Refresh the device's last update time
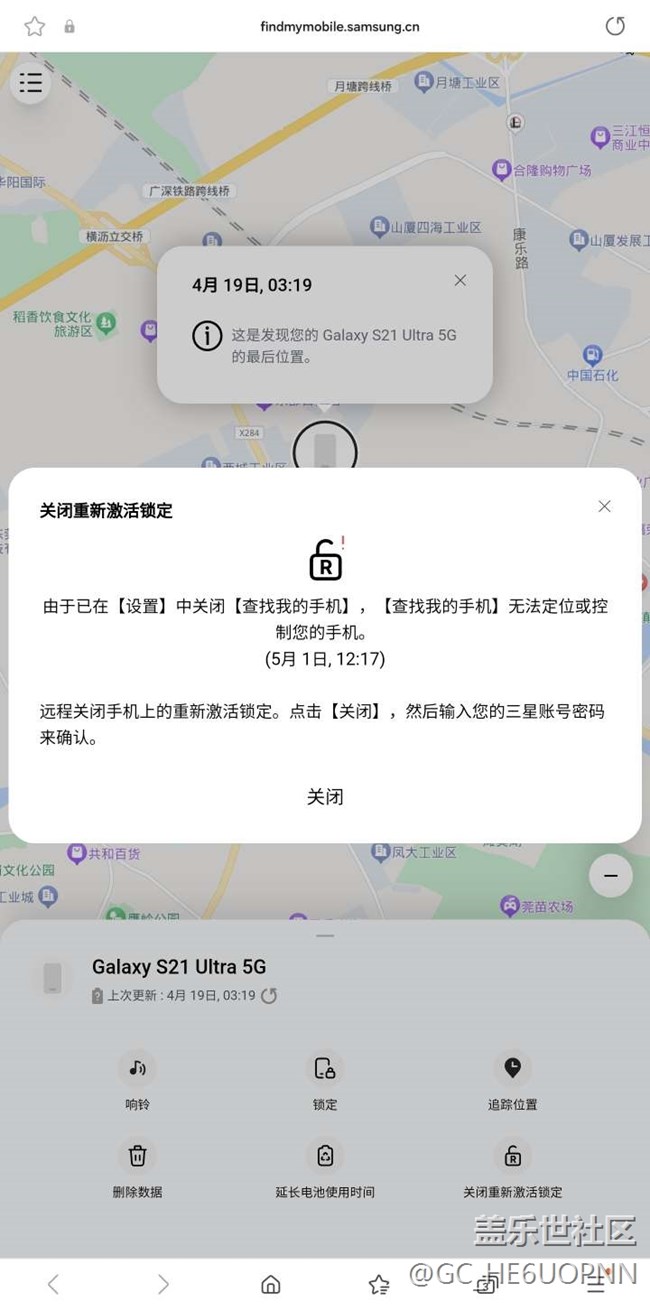 (x=269, y=996)
